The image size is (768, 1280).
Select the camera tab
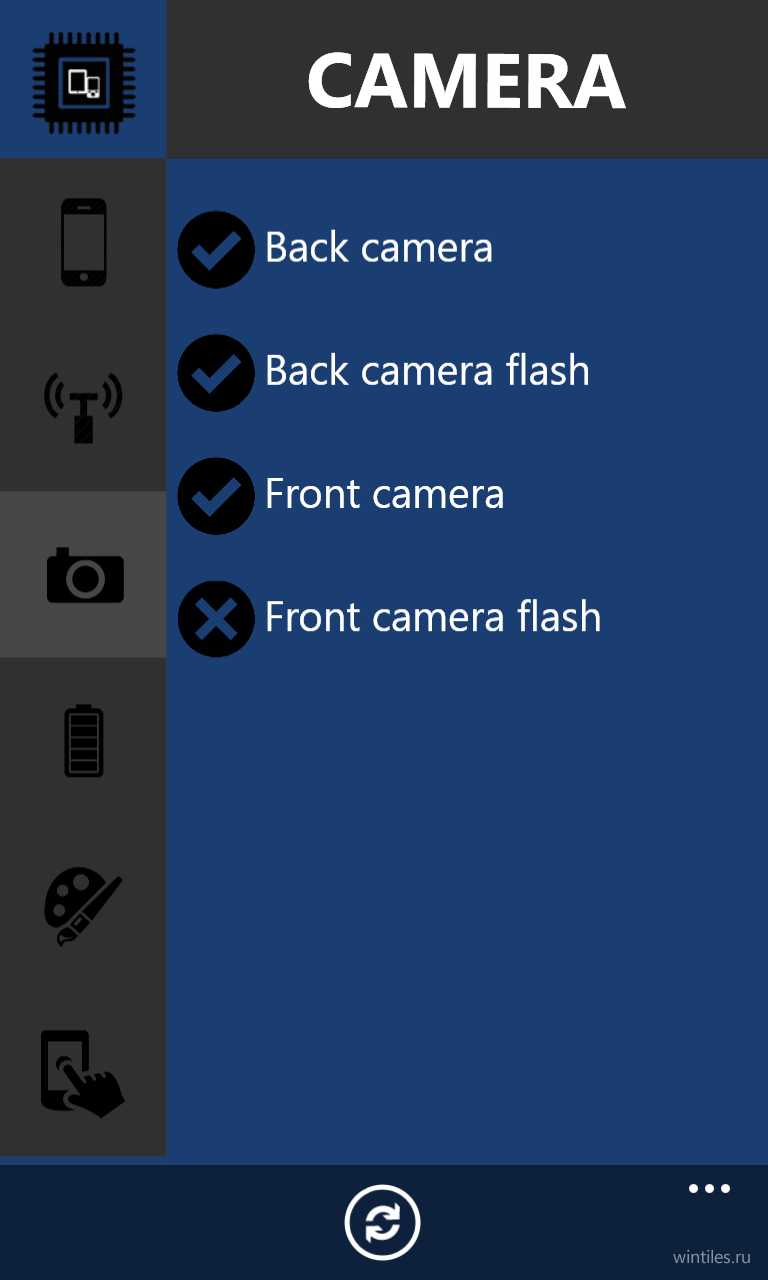(x=83, y=574)
